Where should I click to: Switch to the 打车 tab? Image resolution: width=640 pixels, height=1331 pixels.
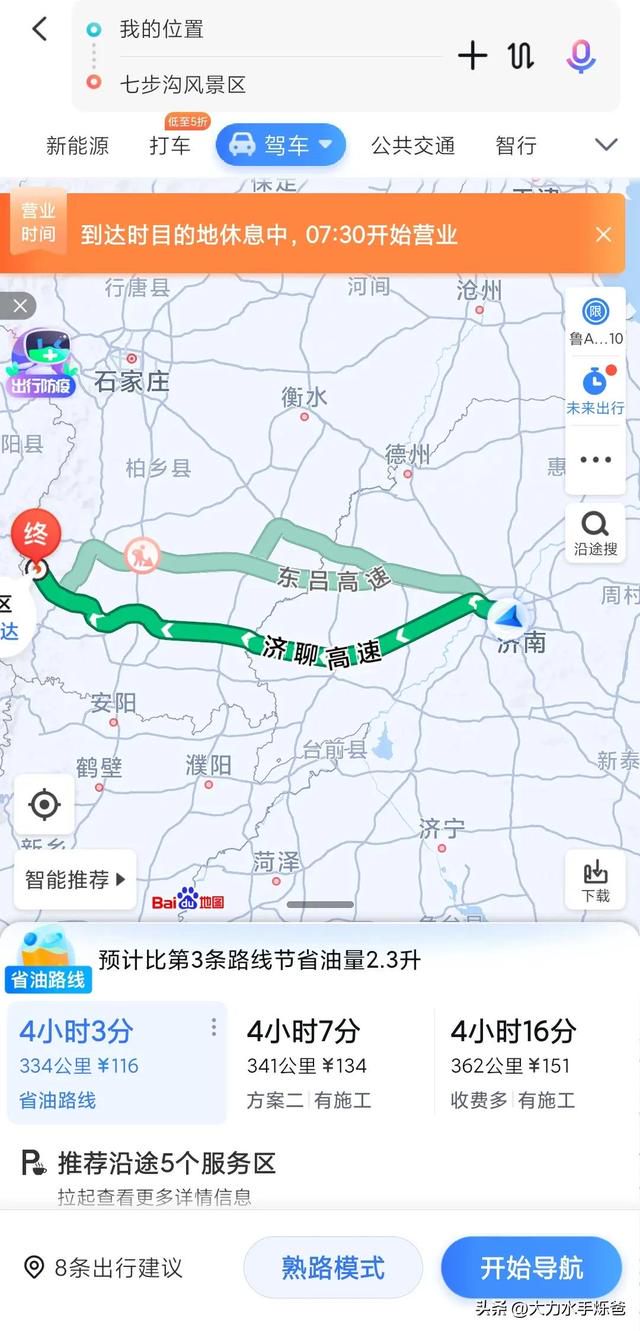(x=170, y=146)
